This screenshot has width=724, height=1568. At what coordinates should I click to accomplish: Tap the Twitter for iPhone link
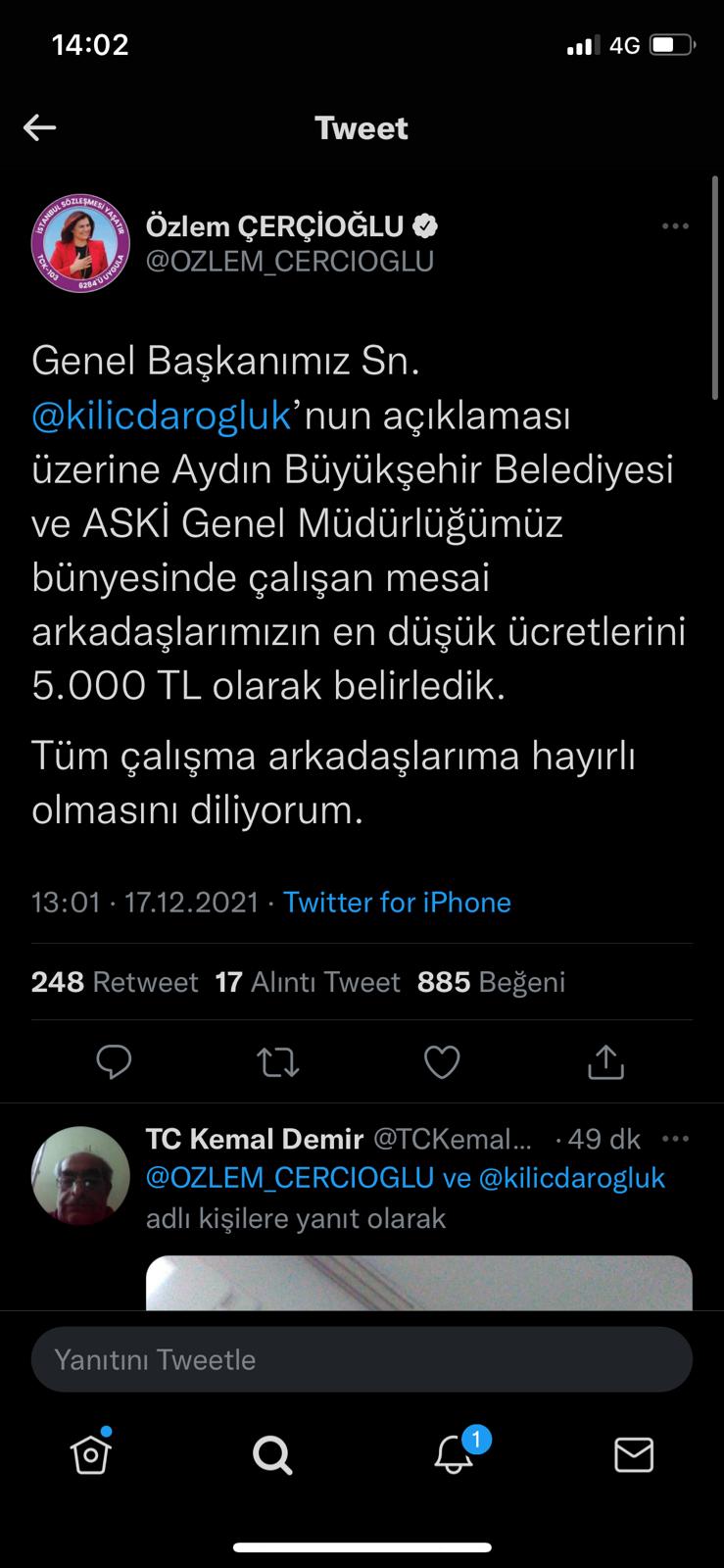point(397,902)
